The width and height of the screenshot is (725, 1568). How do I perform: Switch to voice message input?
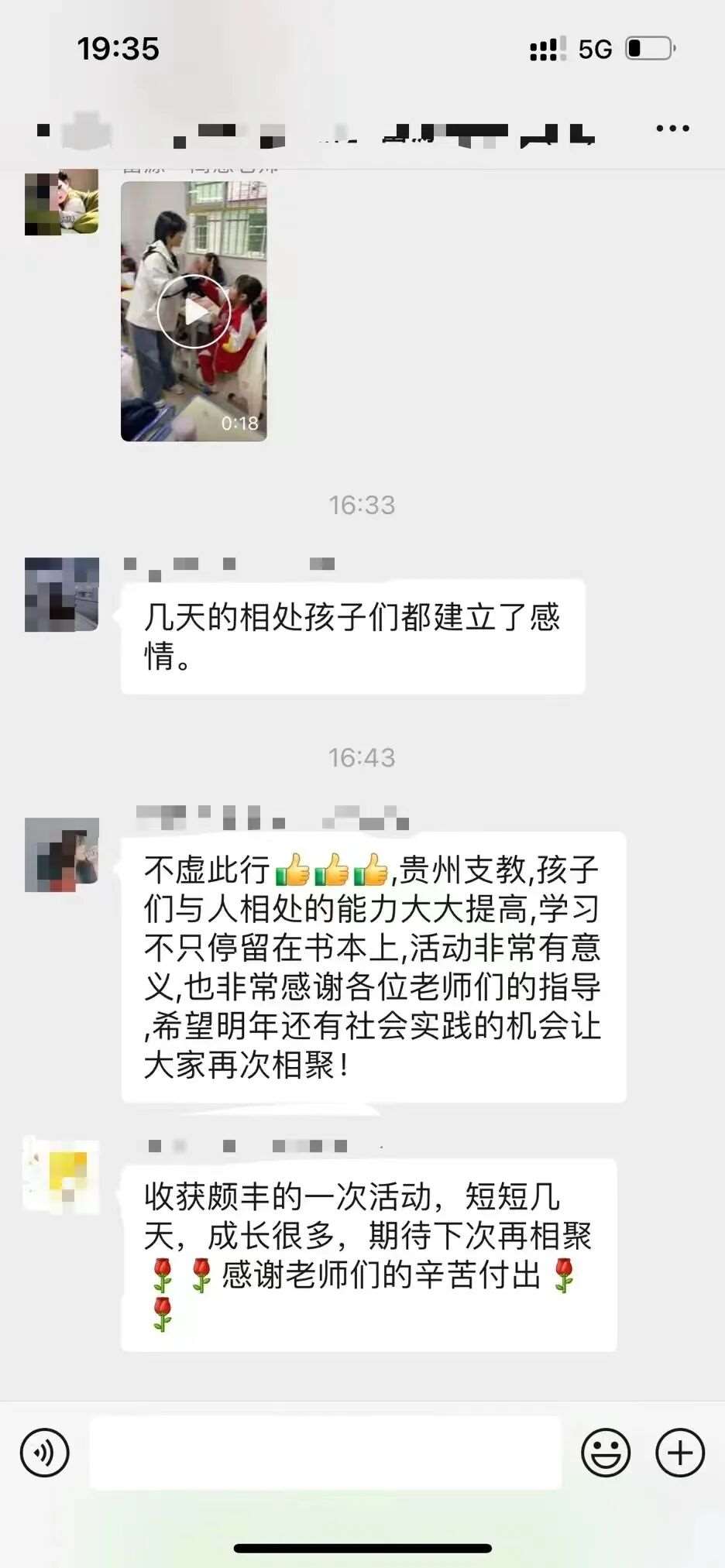coord(45,1453)
